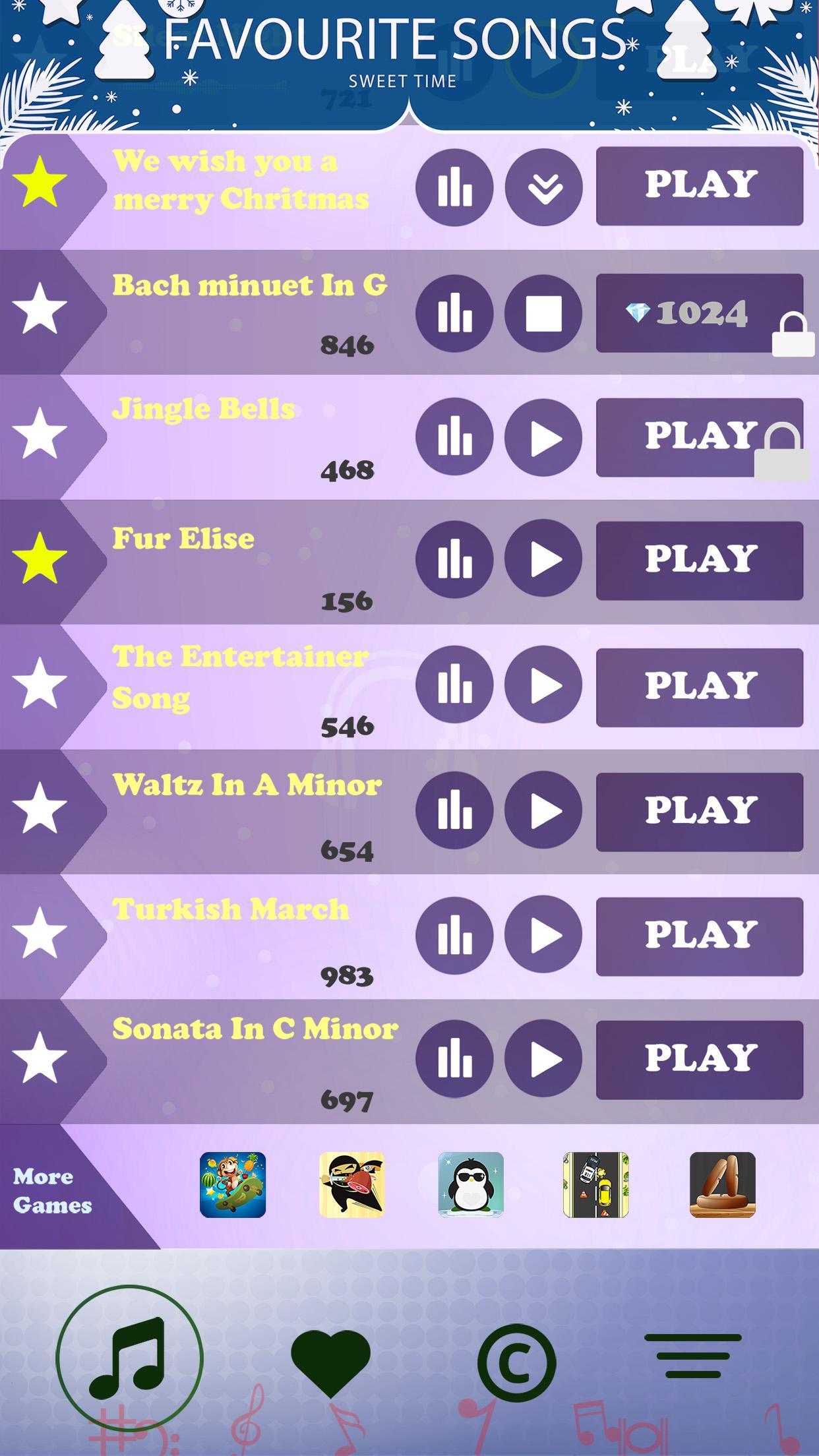
Task: Stop Bach minuet In G preview
Action: [x=543, y=313]
